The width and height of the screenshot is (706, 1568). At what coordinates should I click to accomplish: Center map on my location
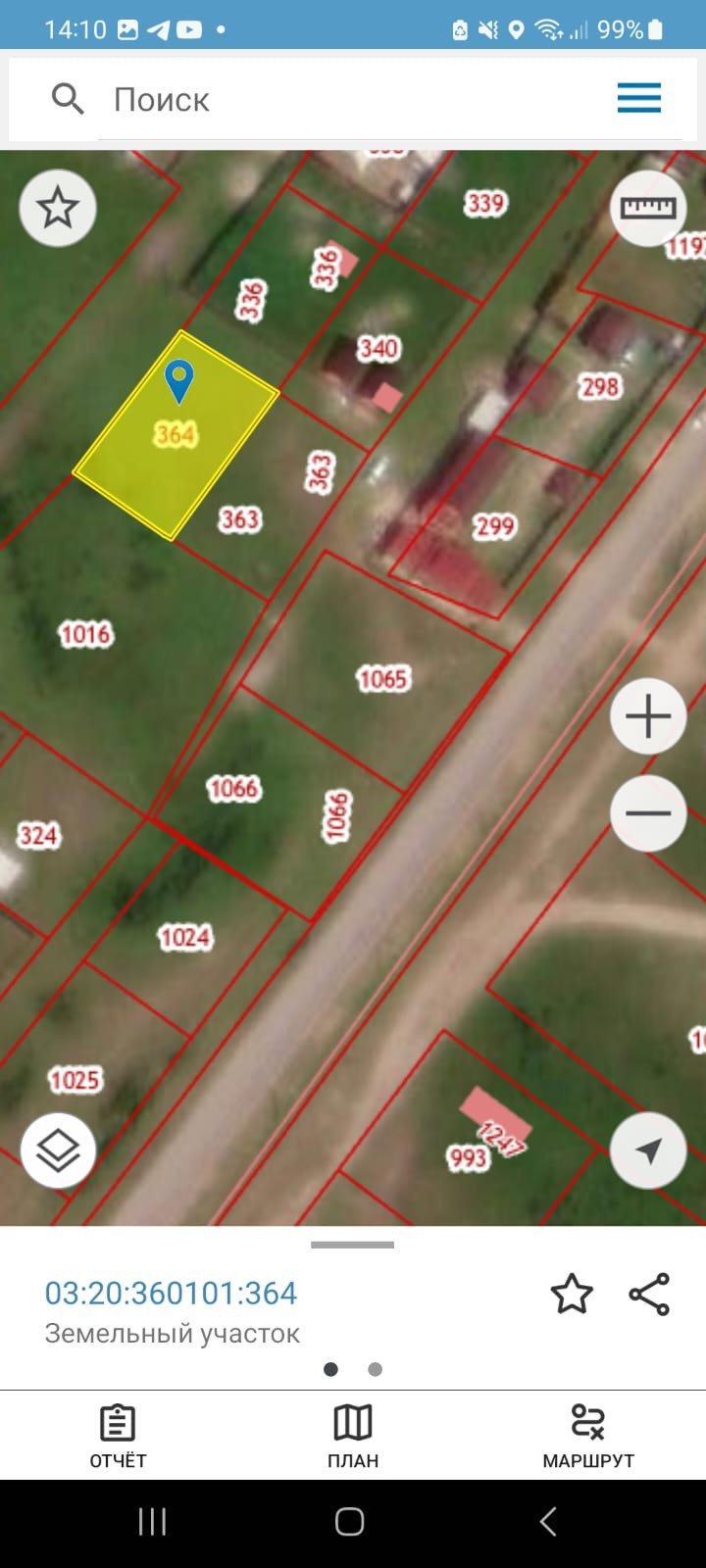pyautogui.click(x=648, y=1151)
